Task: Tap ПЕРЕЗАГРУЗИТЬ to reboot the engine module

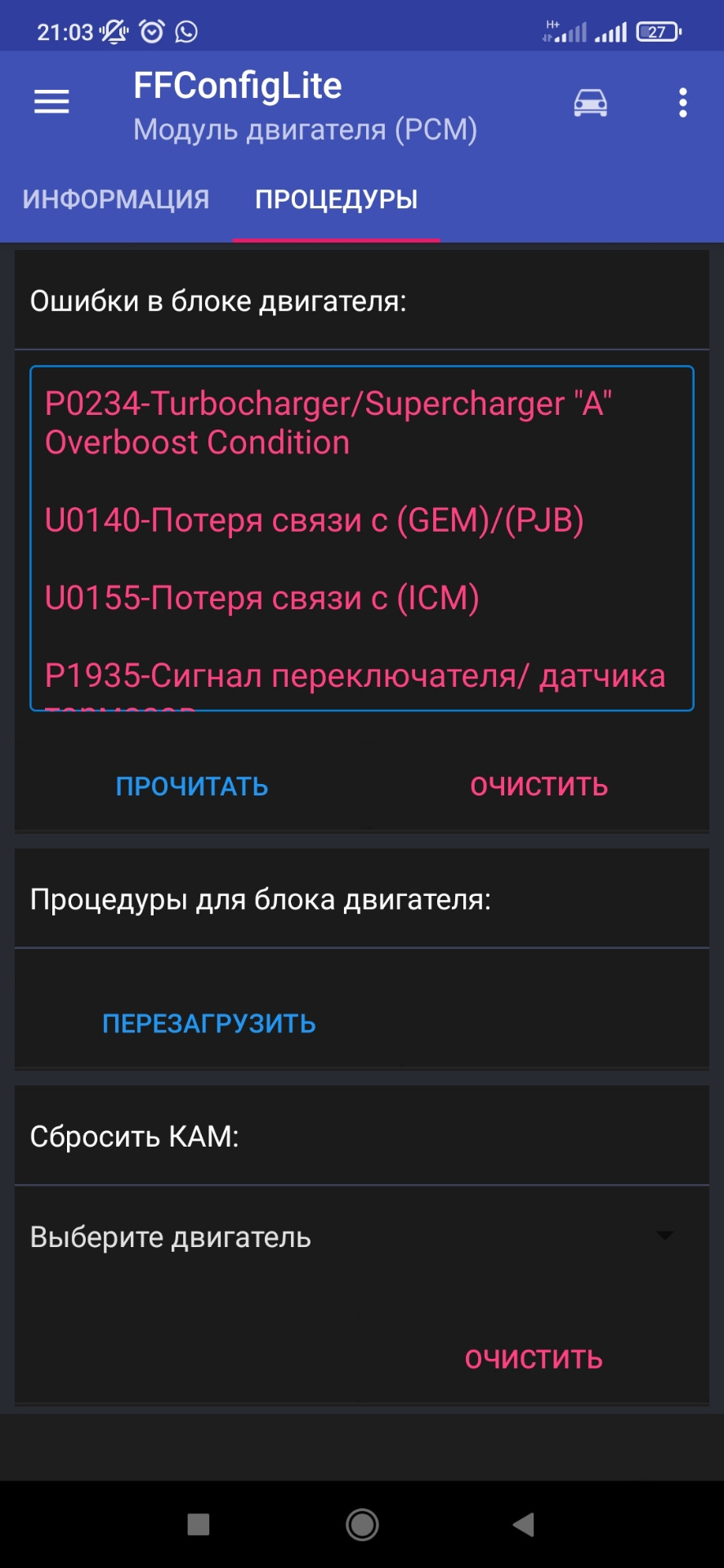Action: coord(209,1024)
